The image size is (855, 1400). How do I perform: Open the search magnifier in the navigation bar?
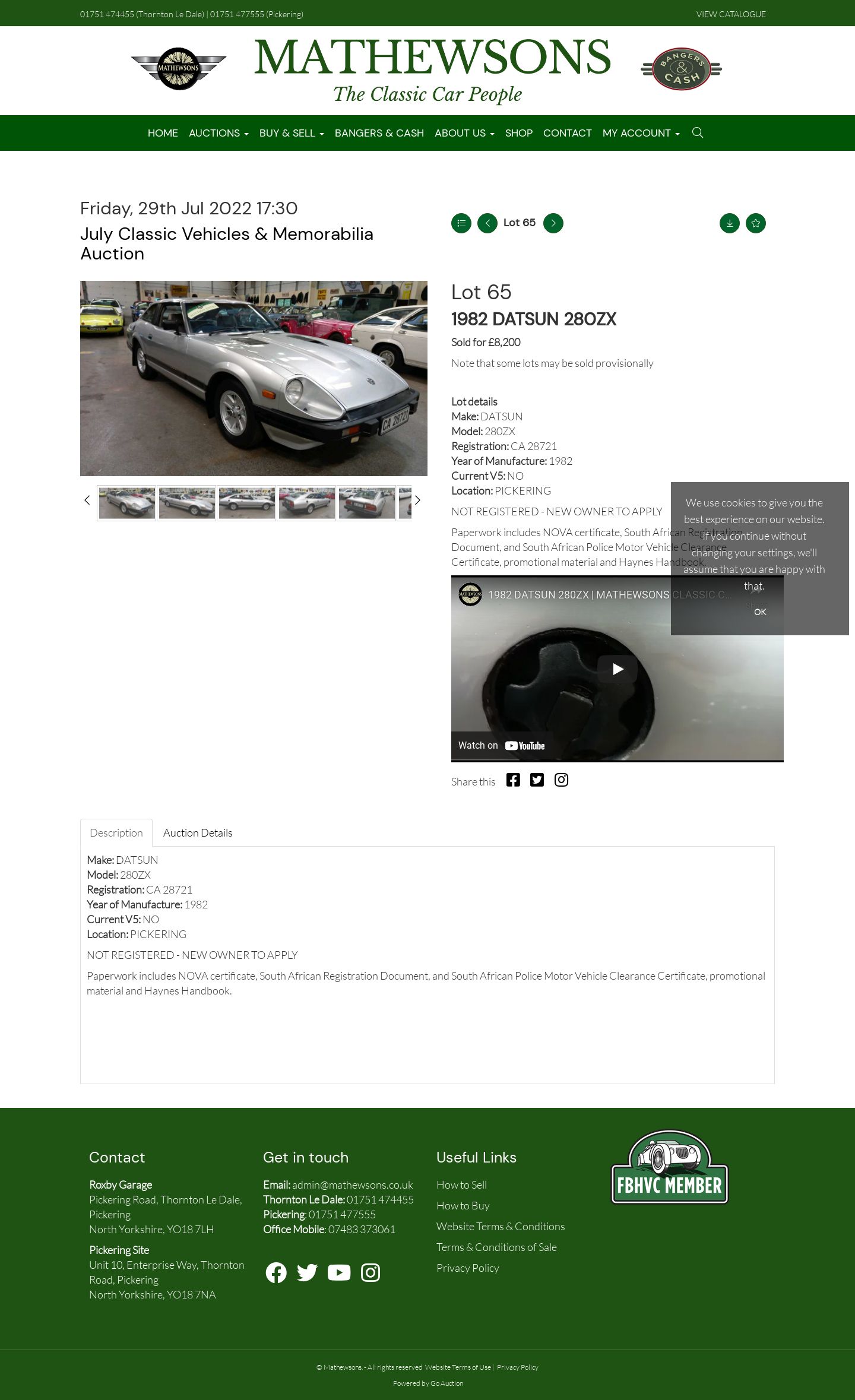698,132
